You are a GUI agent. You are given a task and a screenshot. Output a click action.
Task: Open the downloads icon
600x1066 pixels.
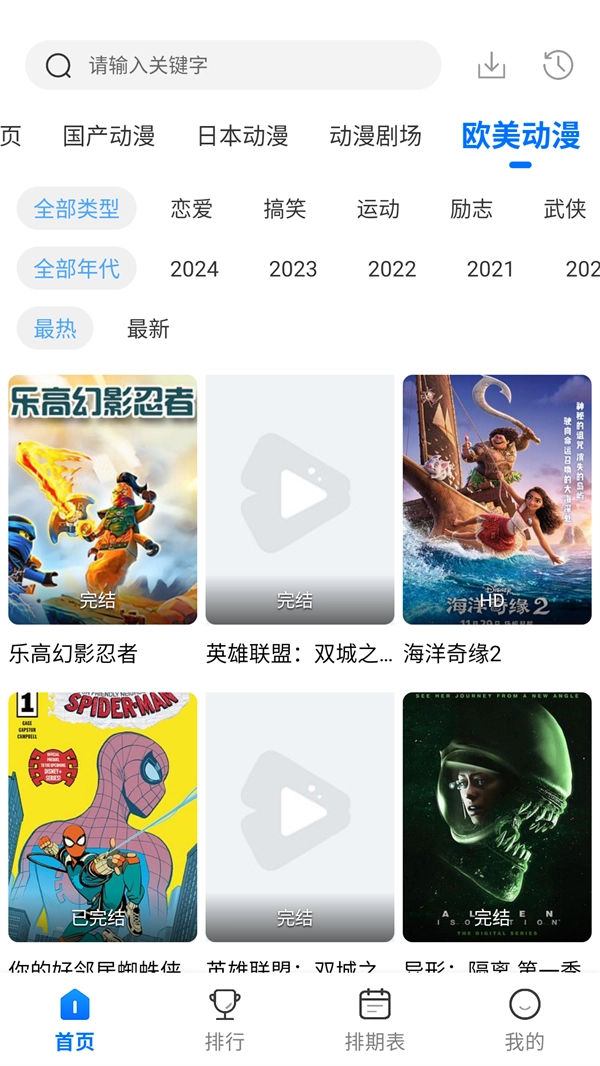coord(491,66)
